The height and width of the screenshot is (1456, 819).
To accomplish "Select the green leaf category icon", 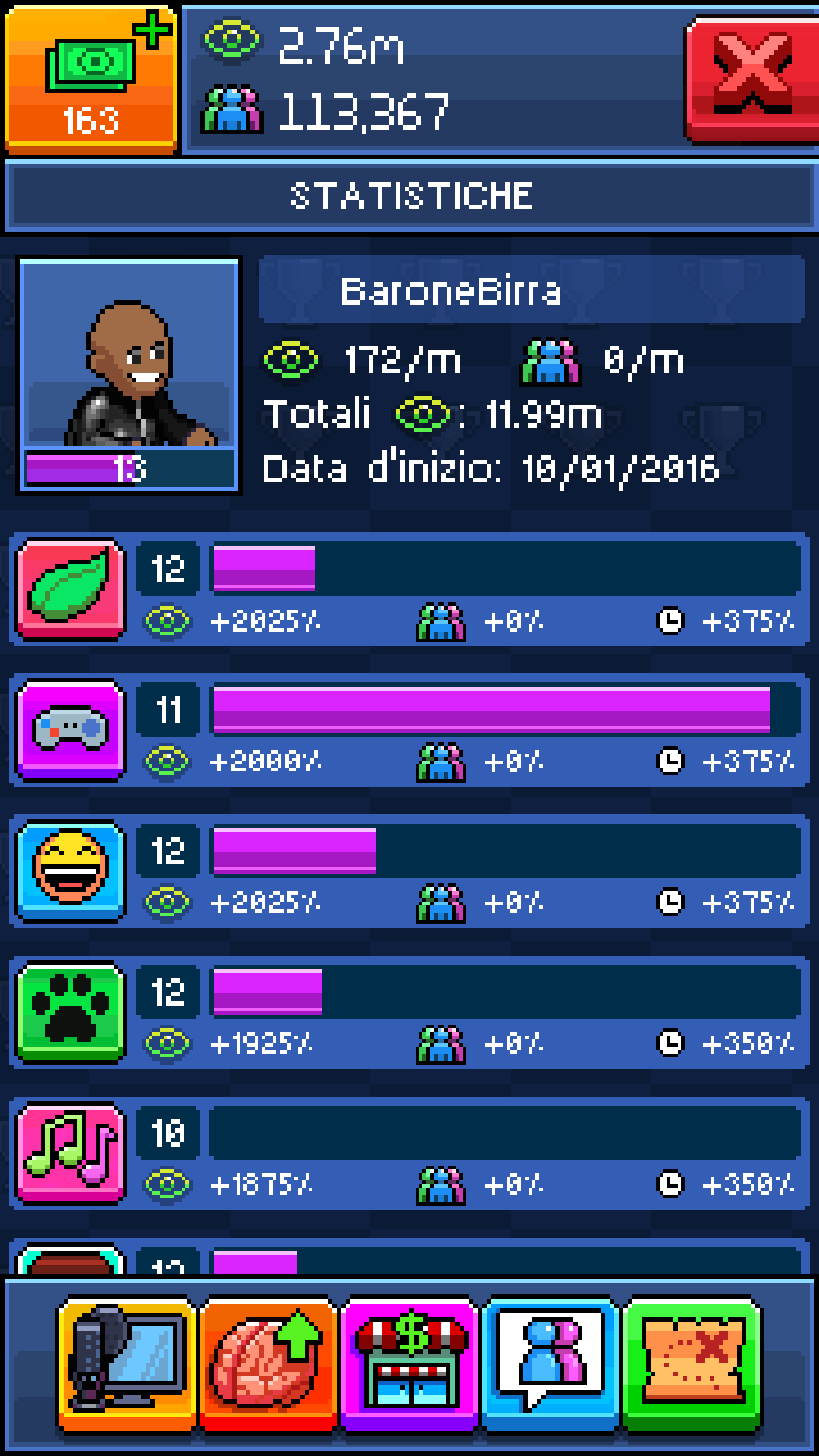I will point(71,588).
